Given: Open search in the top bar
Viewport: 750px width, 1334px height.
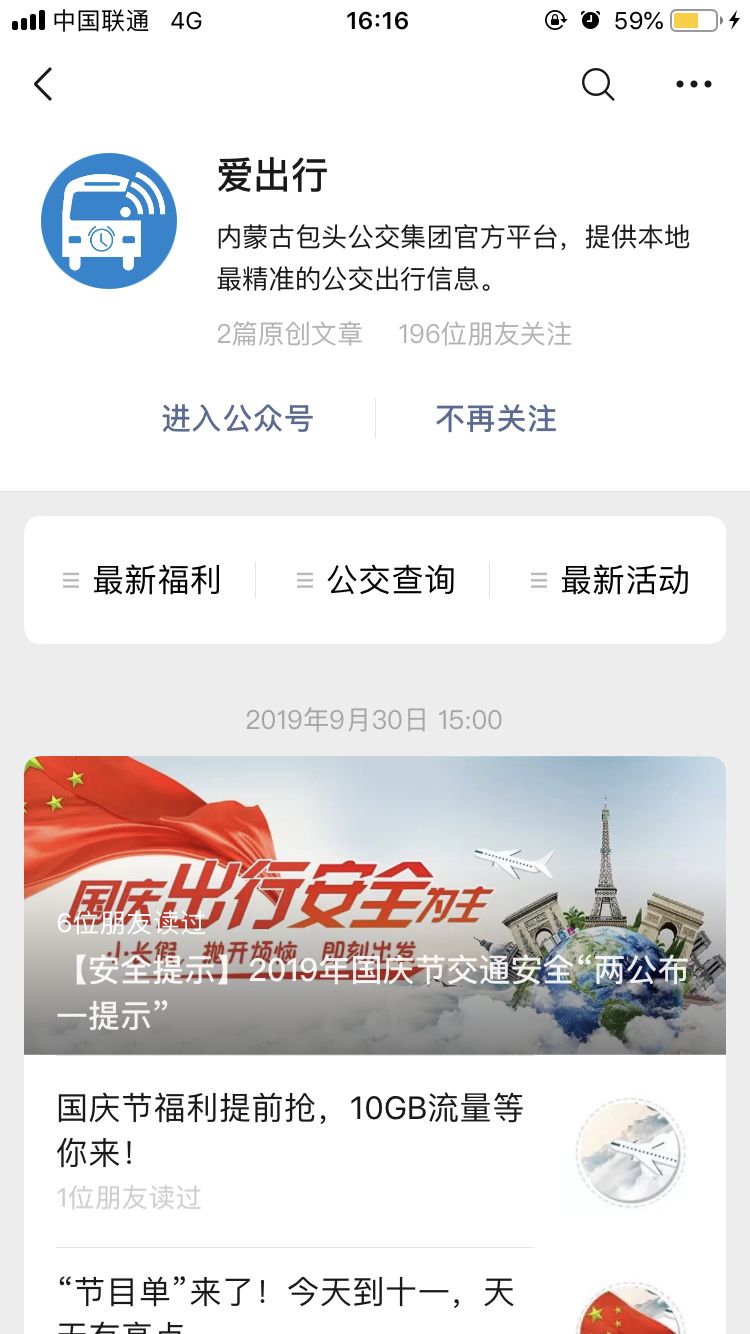Looking at the screenshot, I should point(597,84).
